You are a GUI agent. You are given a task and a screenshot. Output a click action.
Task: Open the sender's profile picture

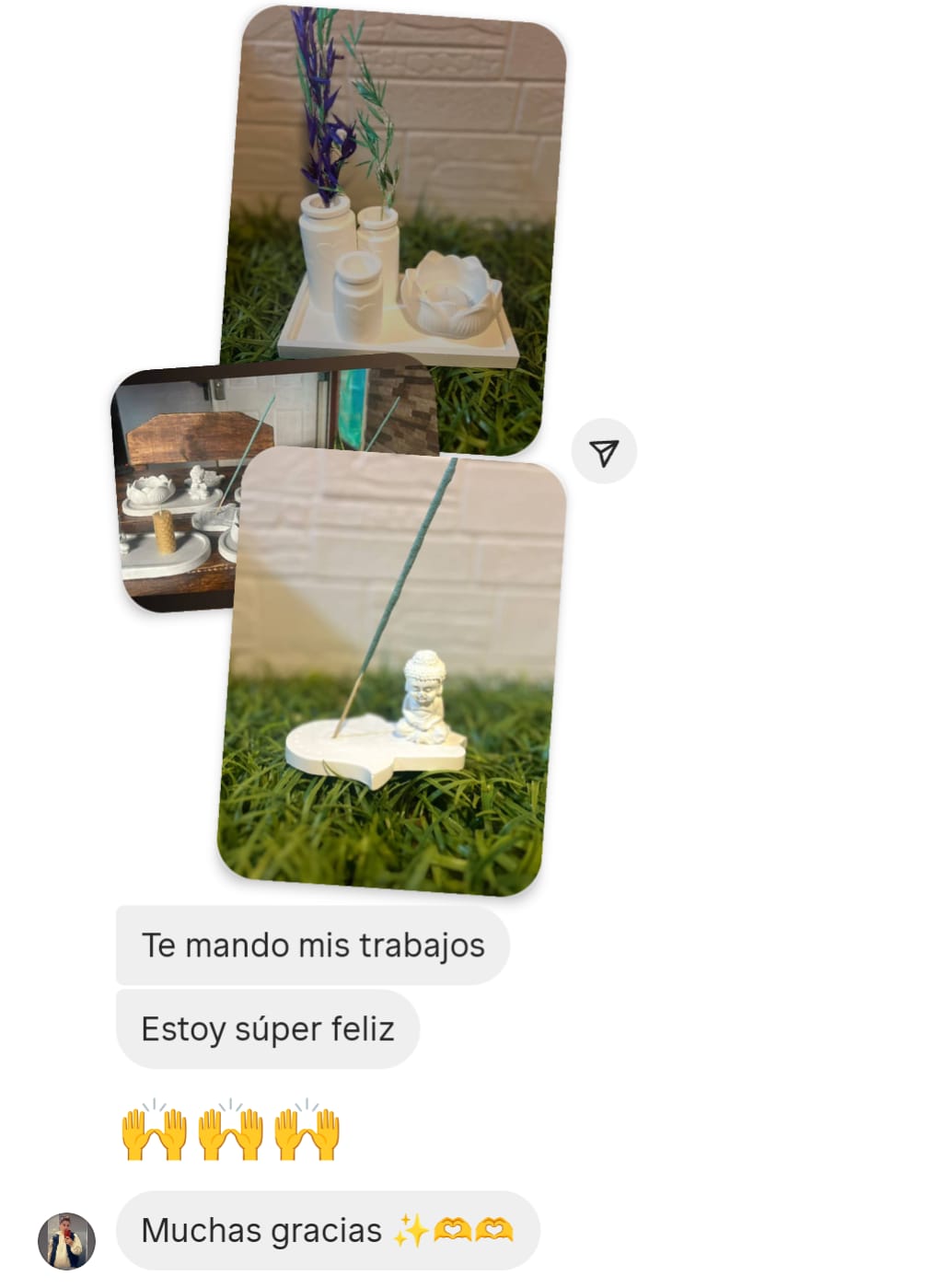coord(66,1240)
